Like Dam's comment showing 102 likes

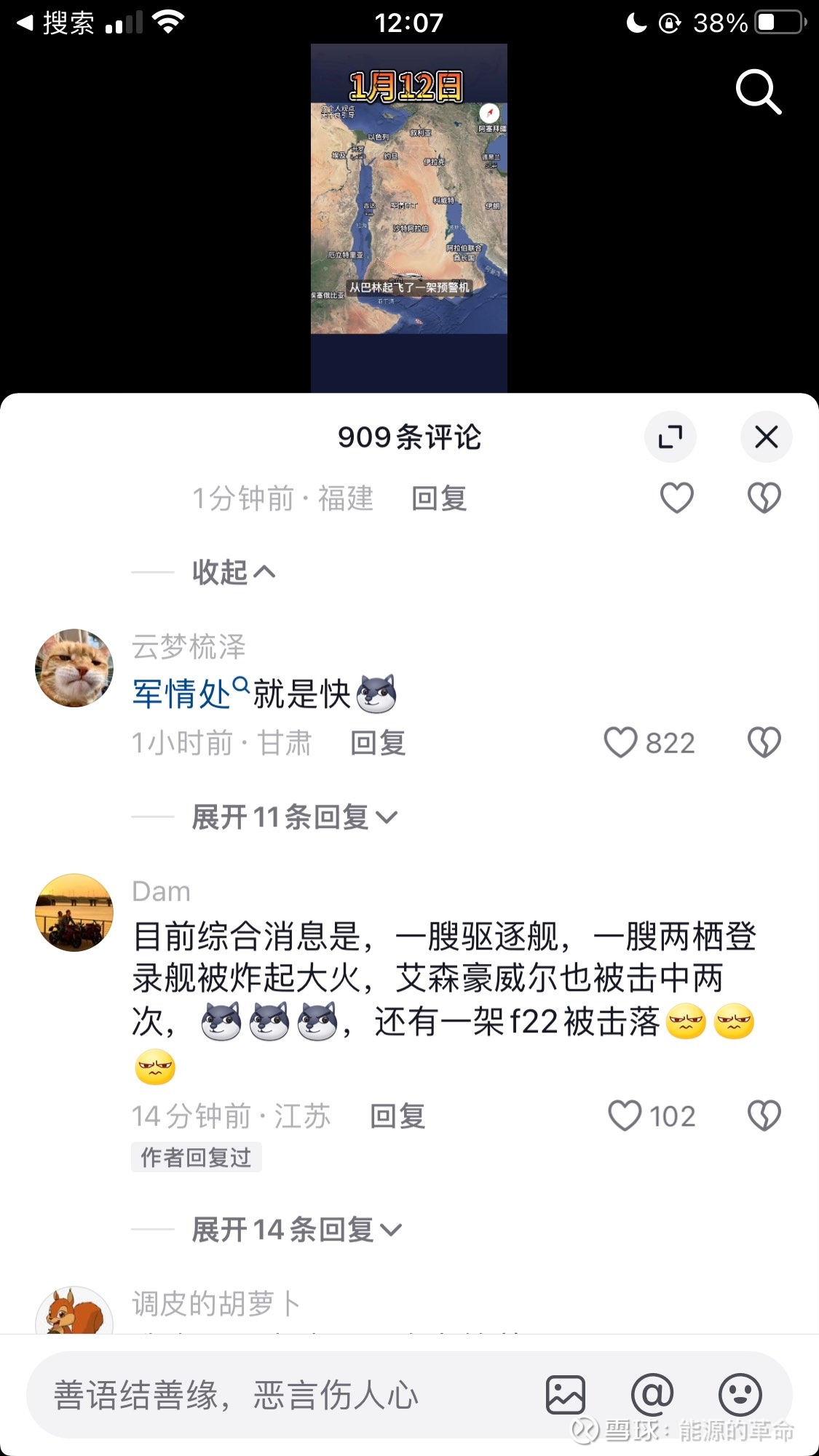(x=625, y=1115)
